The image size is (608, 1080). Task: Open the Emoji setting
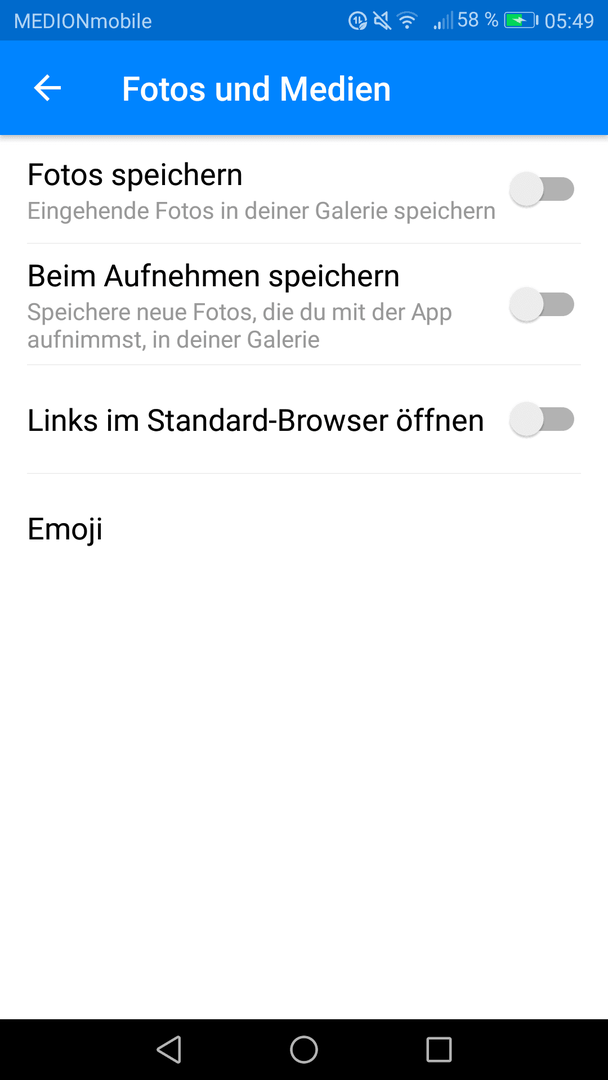(304, 529)
